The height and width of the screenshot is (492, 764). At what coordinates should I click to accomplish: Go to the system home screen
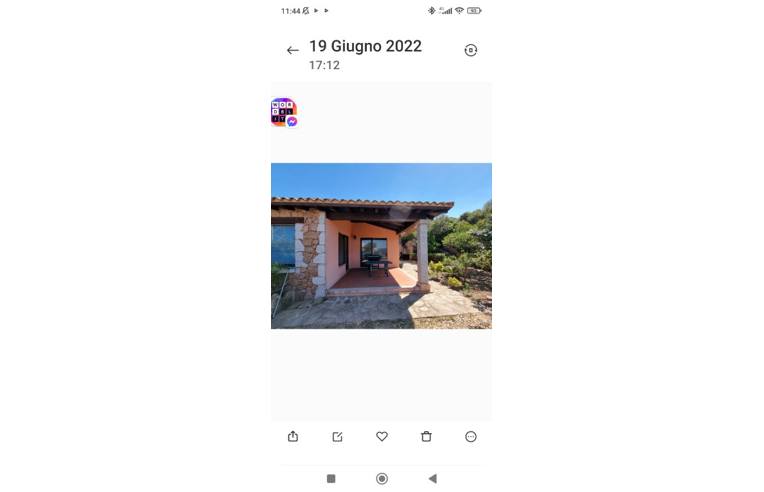coord(381,478)
